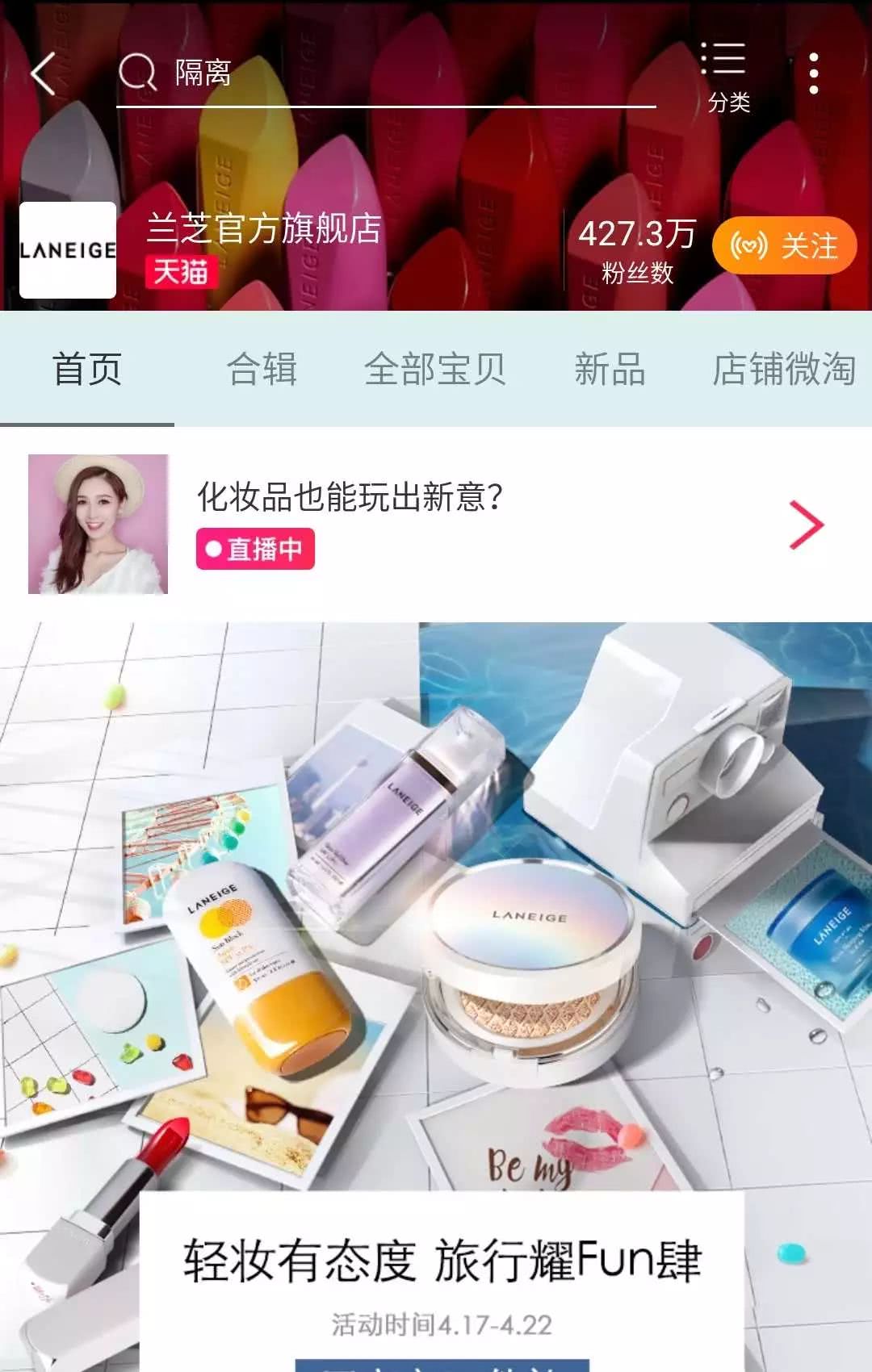Follow the store with 关注 button
Viewport: 872px width, 1372px height.
(783, 246)
